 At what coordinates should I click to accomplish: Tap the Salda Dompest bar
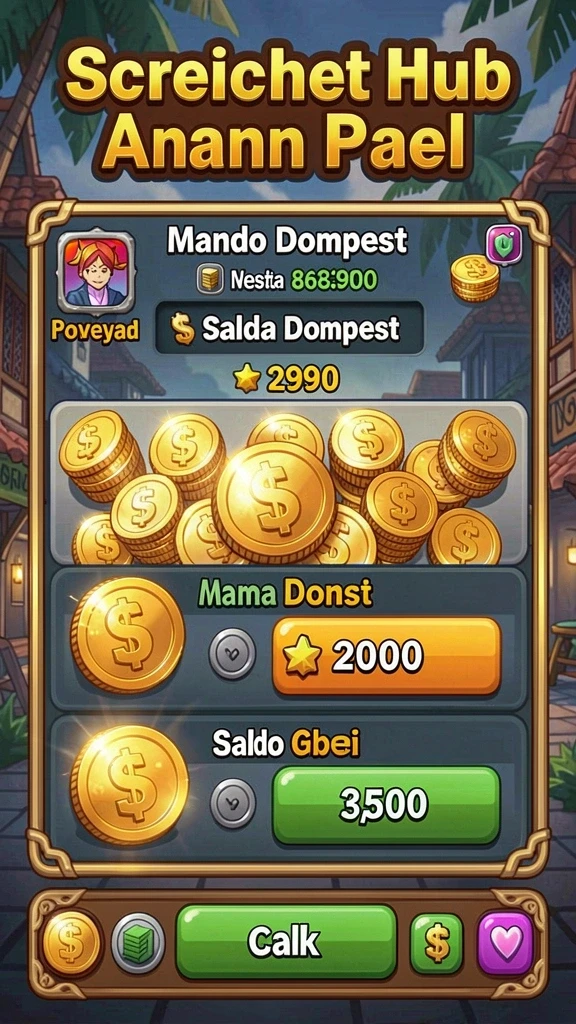click(289, 328)
